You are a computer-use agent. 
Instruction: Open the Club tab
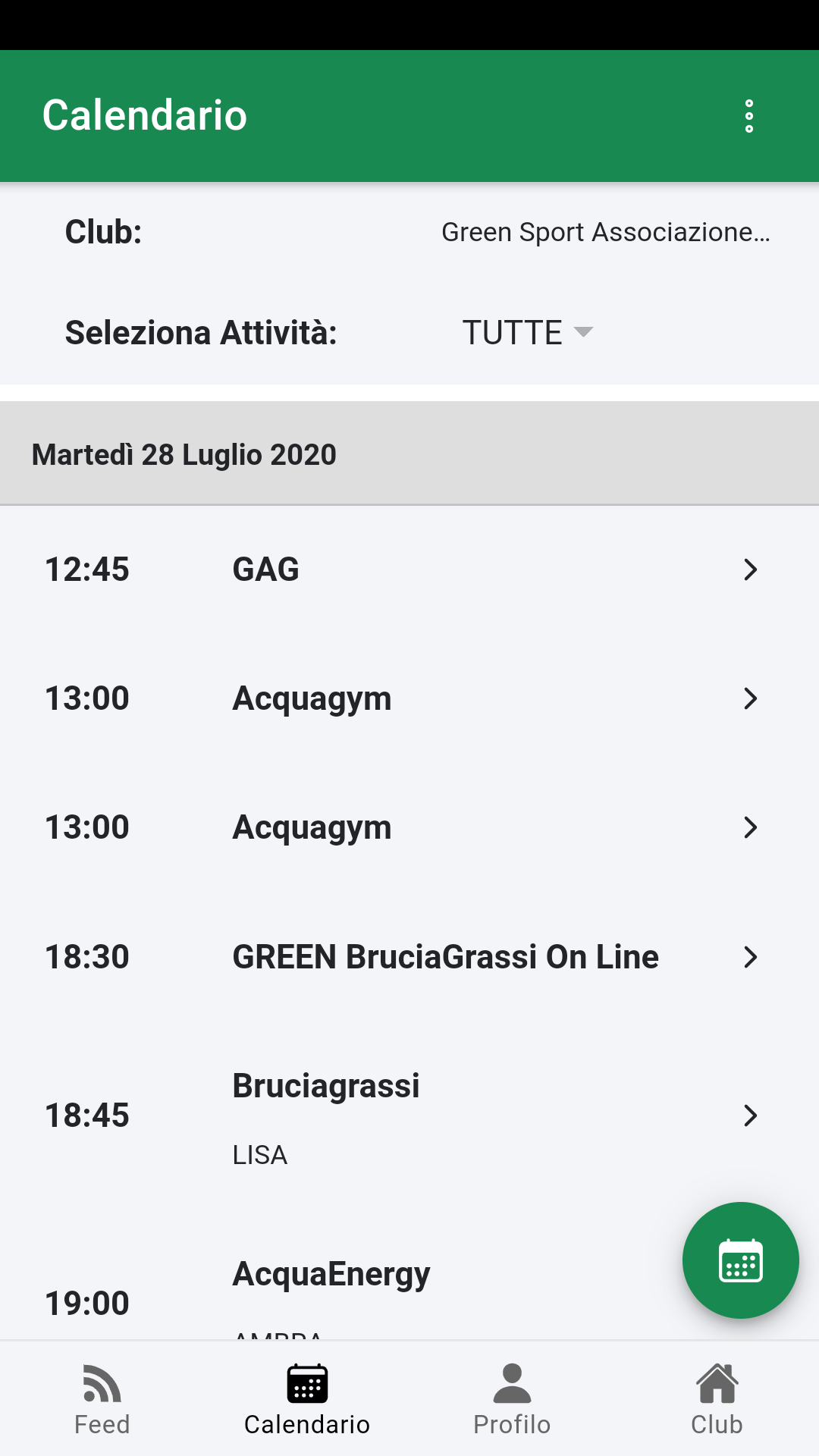coord(717,1398)
